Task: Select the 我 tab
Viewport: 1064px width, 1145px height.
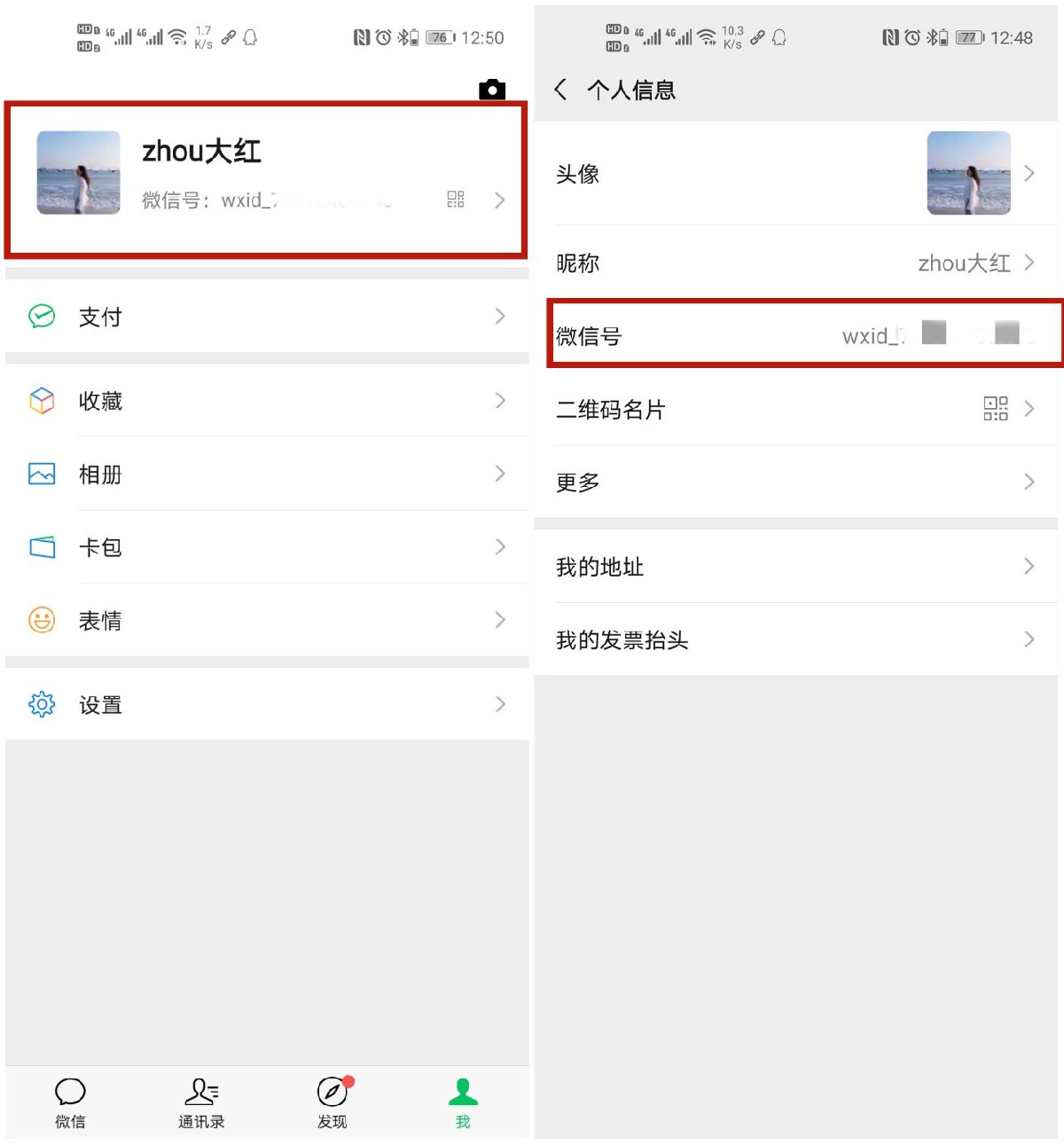Action: [463, 1102]
